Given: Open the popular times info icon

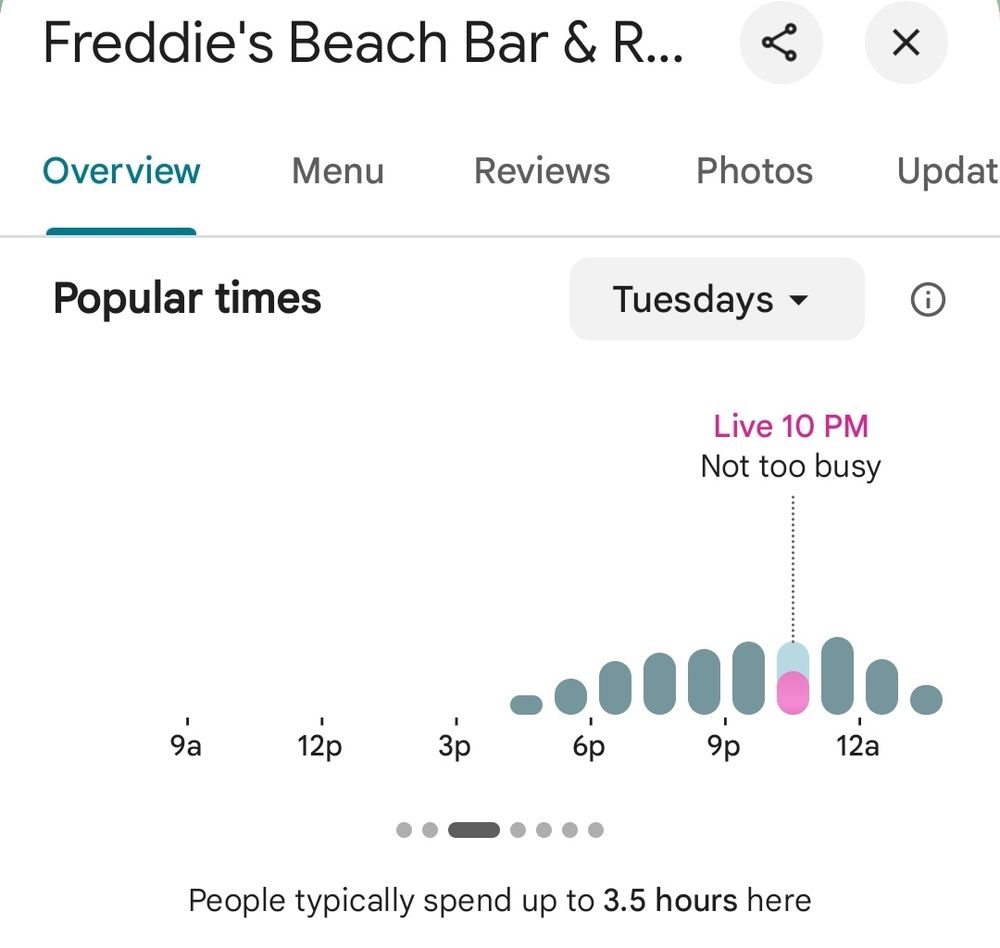Looking at the screenshot, I should (x=927, y=299).
